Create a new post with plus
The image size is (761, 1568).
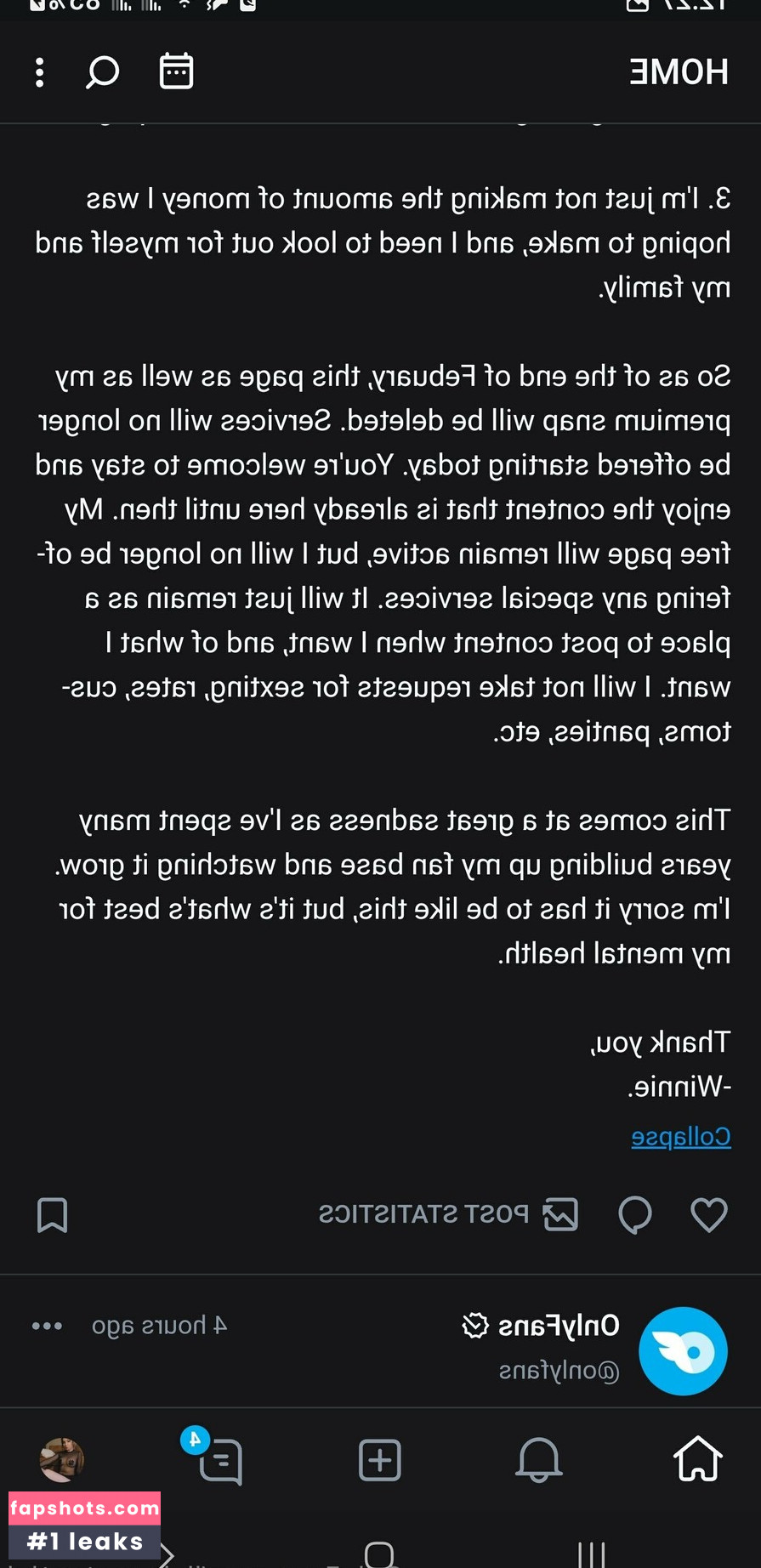click(379, 1460)
